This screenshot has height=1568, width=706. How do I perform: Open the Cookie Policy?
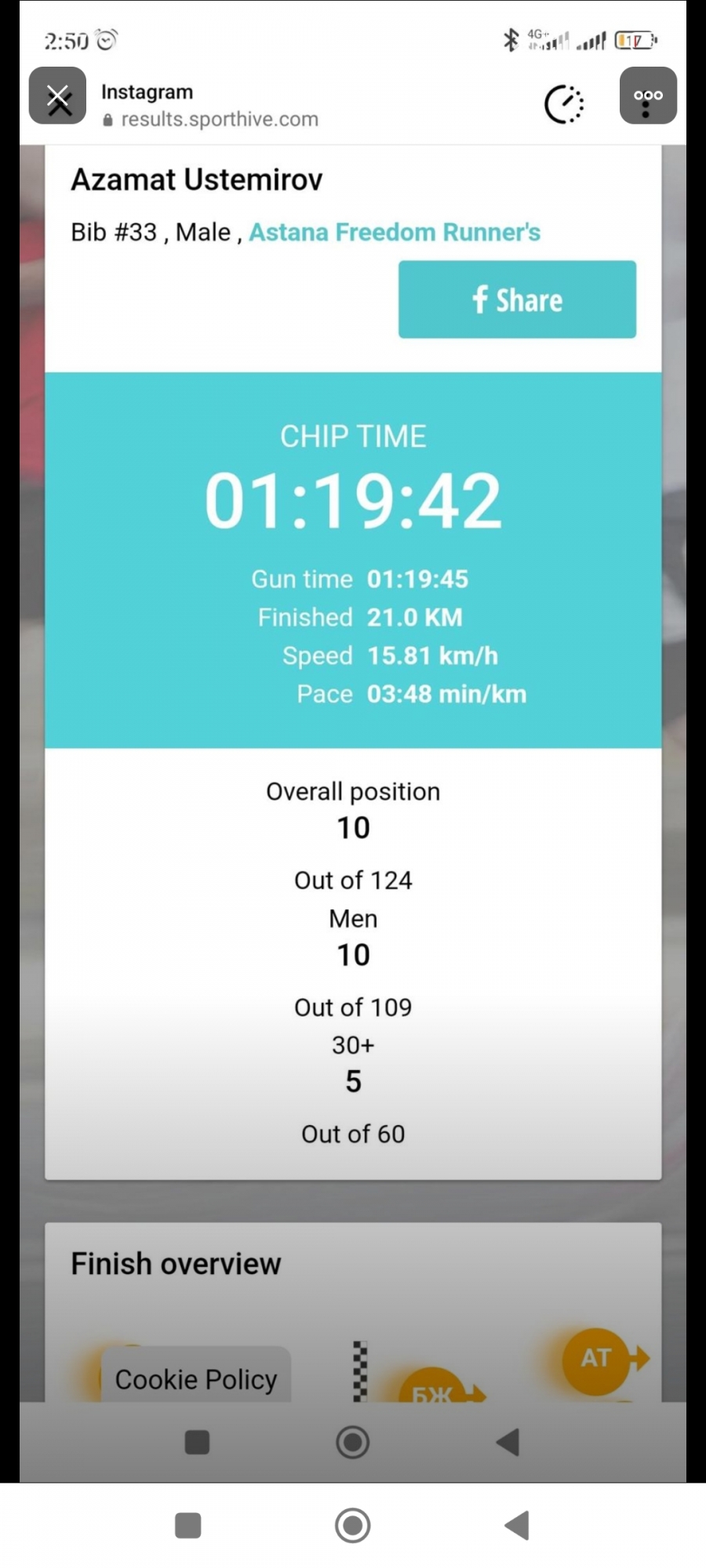[x=196, y=1378]
